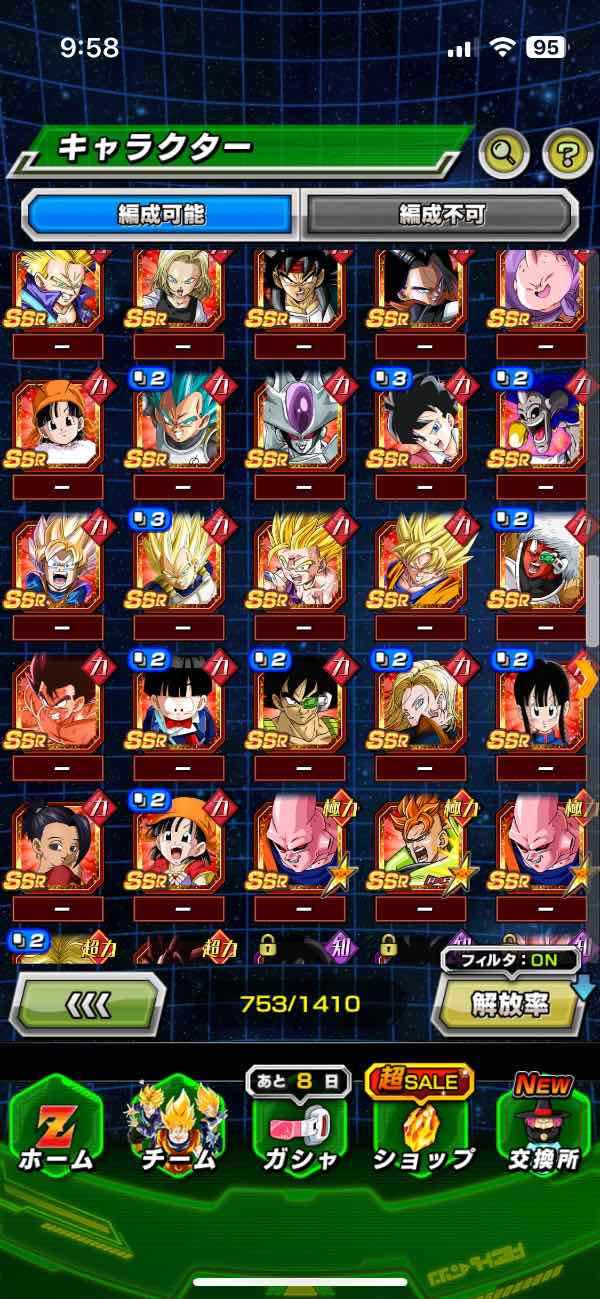Open the character search magnifier
Screen dimensions: 600x1299
pos(503,153)
